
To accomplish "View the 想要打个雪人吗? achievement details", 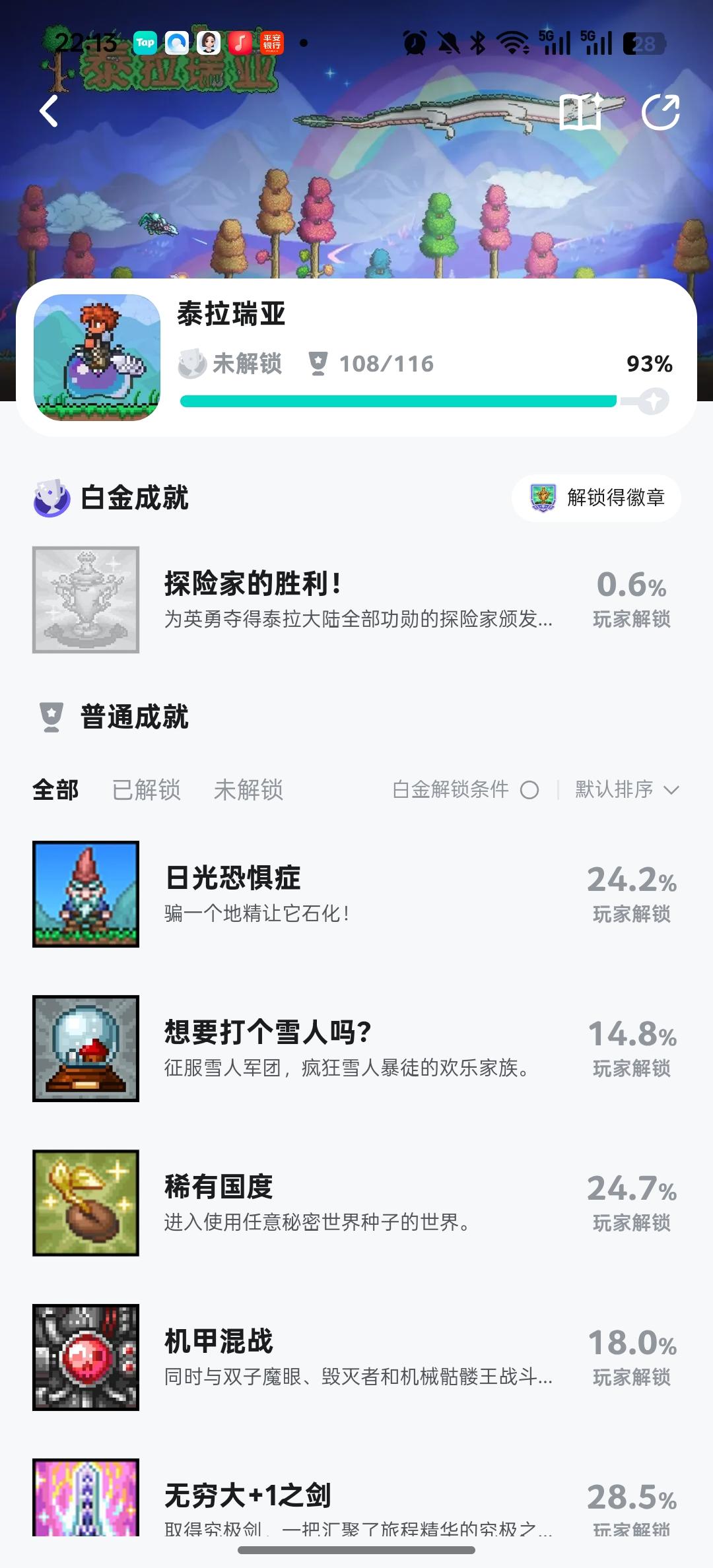I will click(x=356, y=1049).
